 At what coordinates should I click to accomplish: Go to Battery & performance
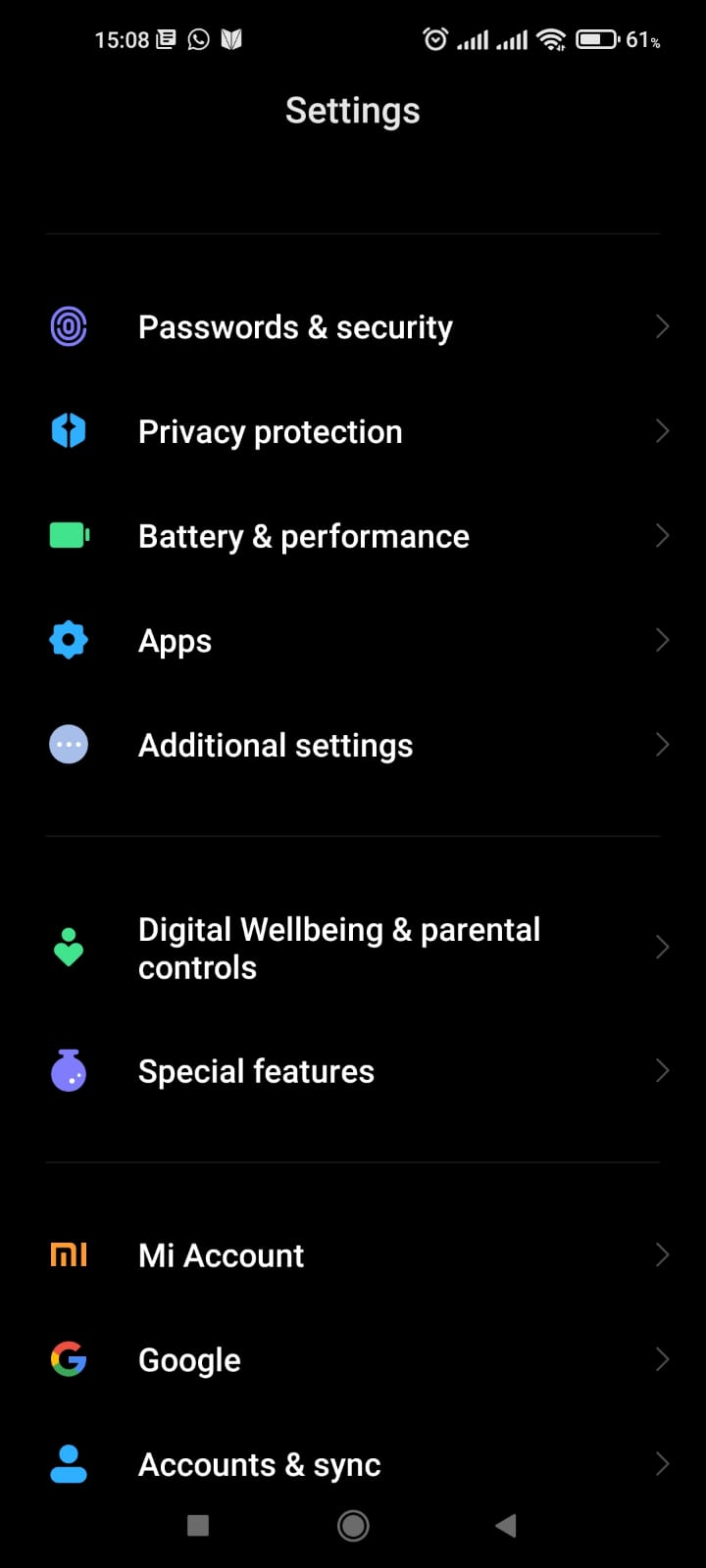coord(353,536)
